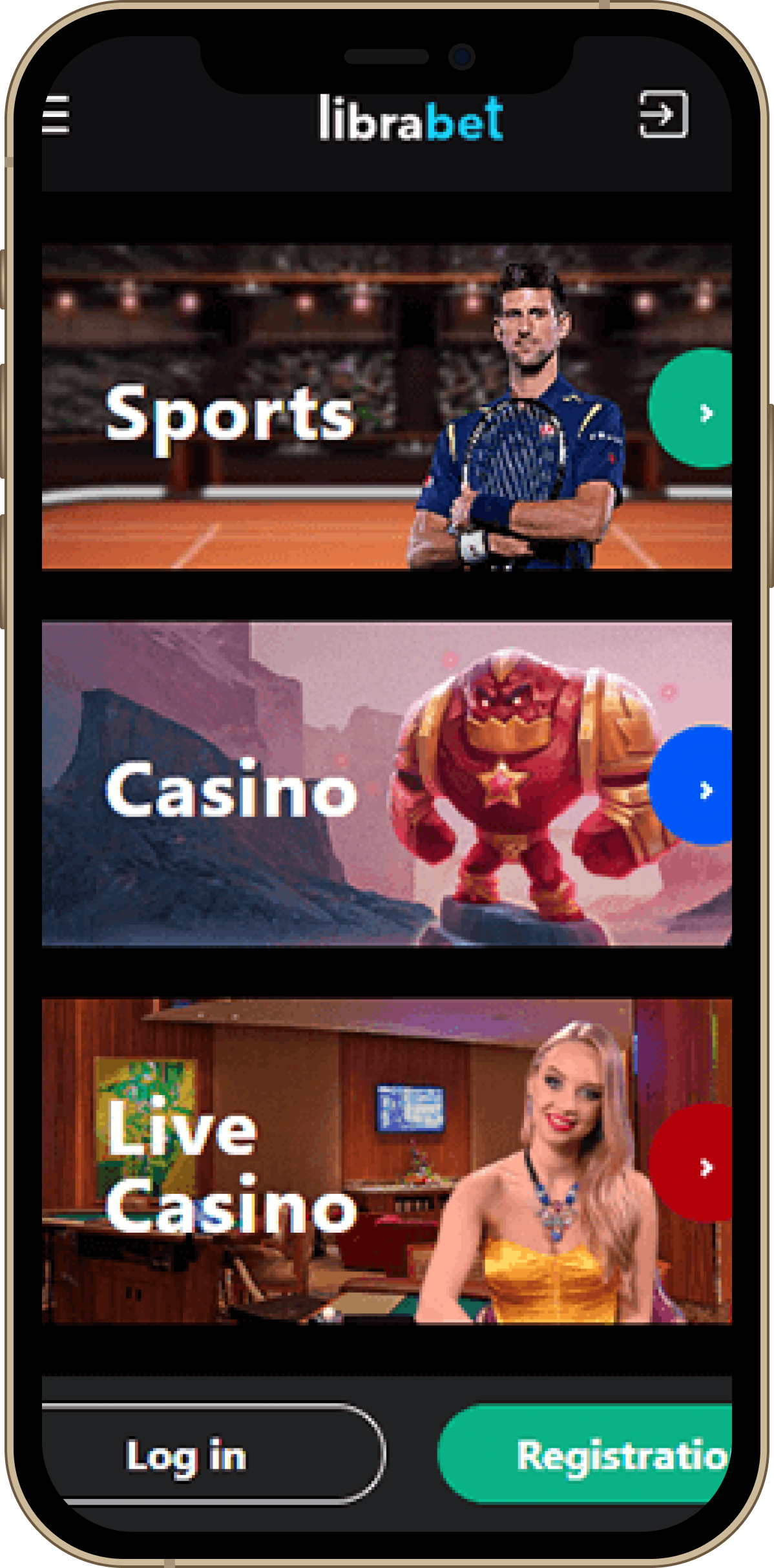This screenshot has height=1568, width=774.
Task: Open the hamburger menu
Action: [x=56, y=116]
